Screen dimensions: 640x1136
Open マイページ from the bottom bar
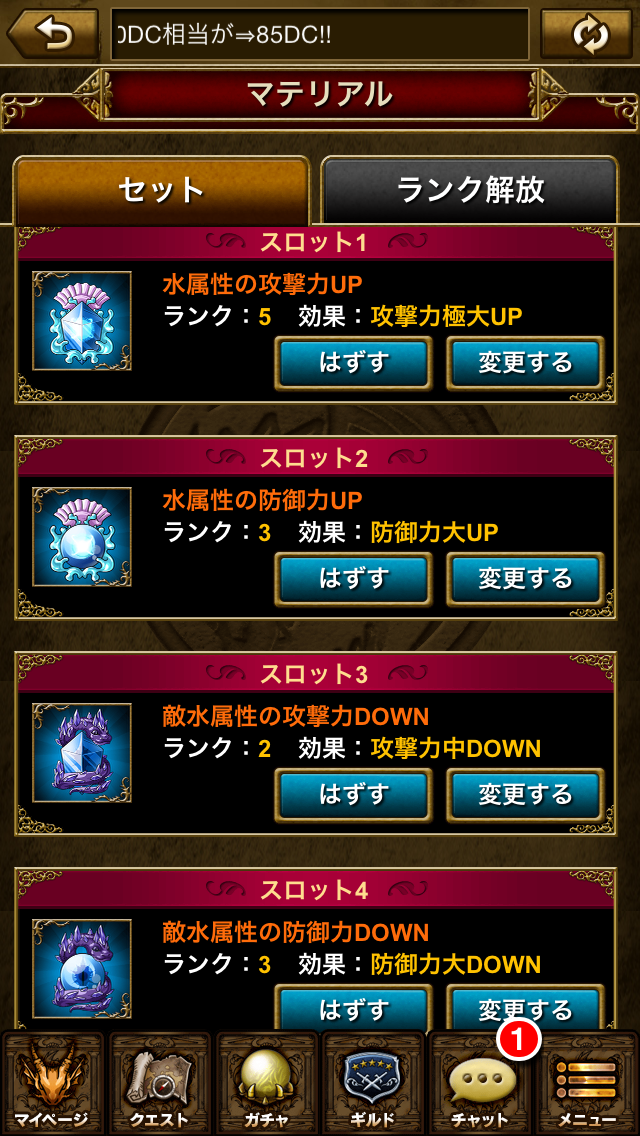(x=53, y=1085)
